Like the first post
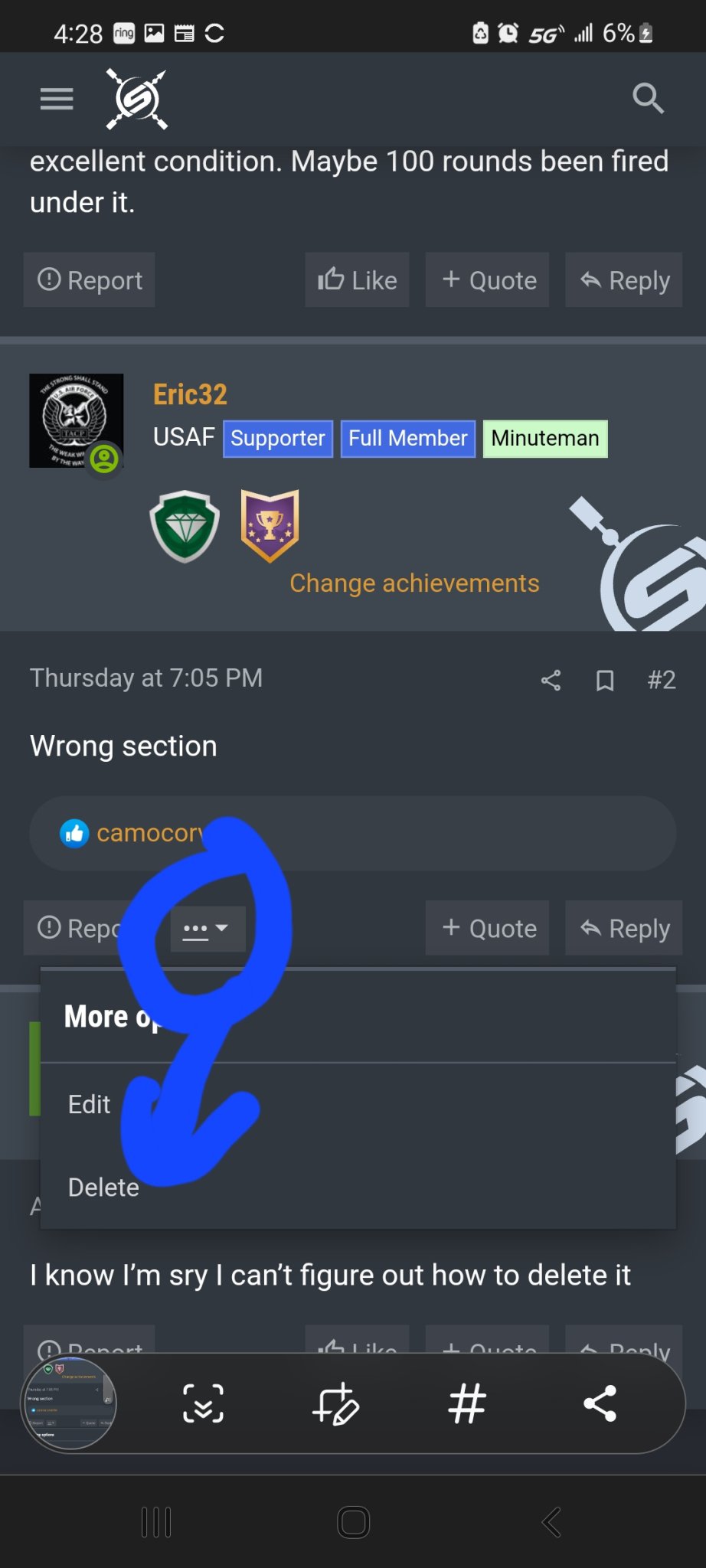 (x=357, y=280)
